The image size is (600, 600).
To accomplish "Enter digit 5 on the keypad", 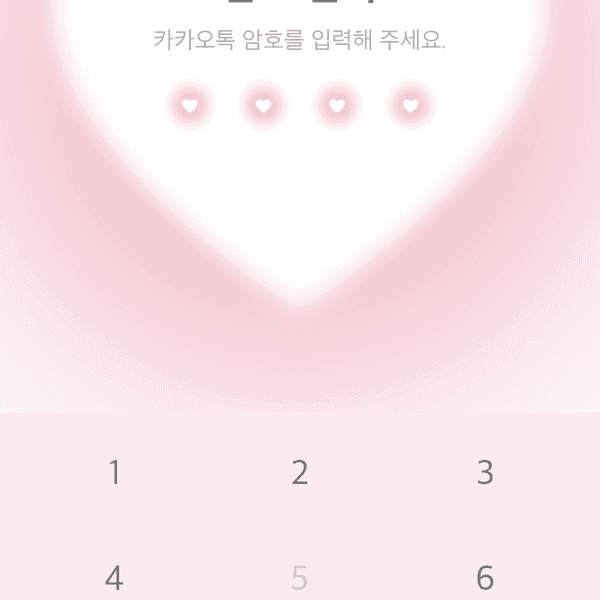I will click(x=300, y=577).
